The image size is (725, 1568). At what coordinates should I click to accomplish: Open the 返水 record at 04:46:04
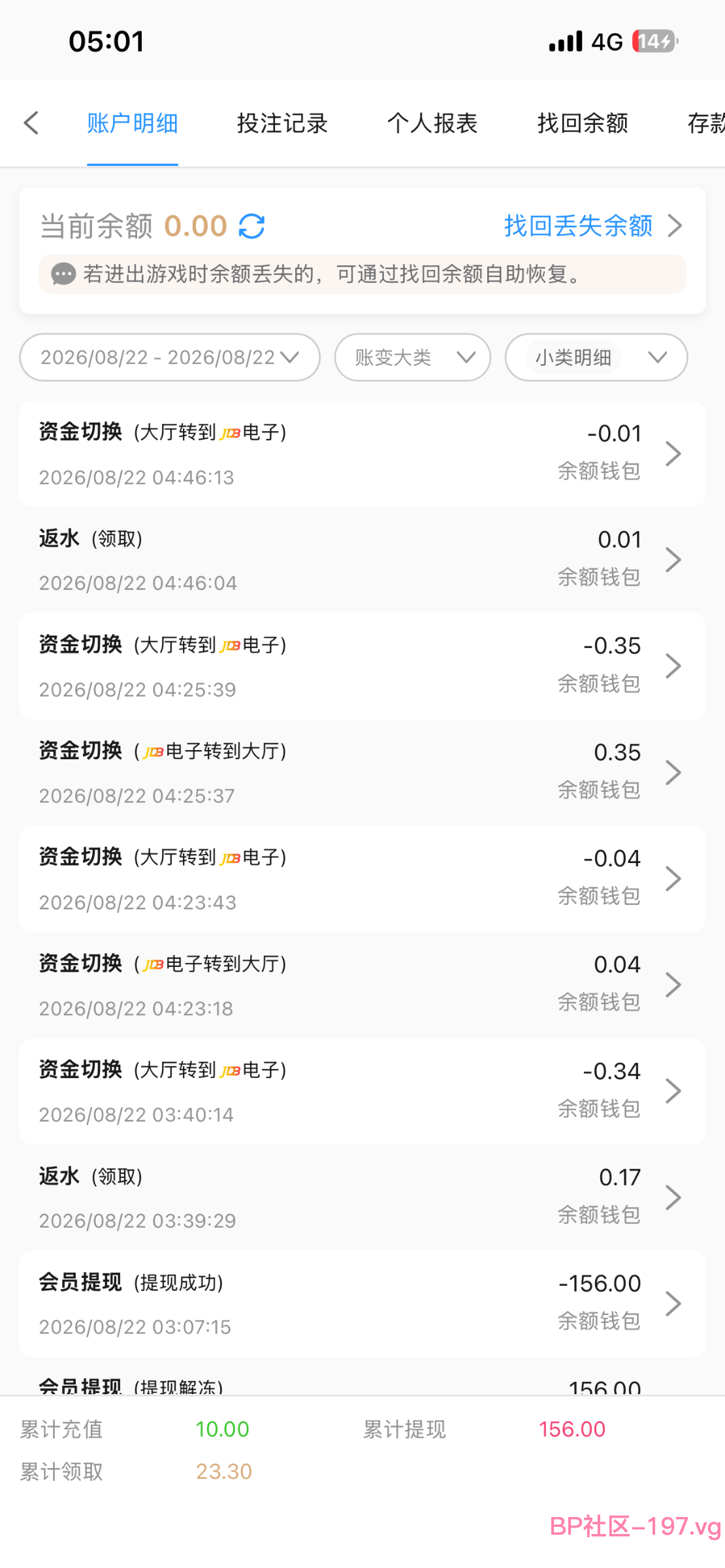click(x=362, y=560)
